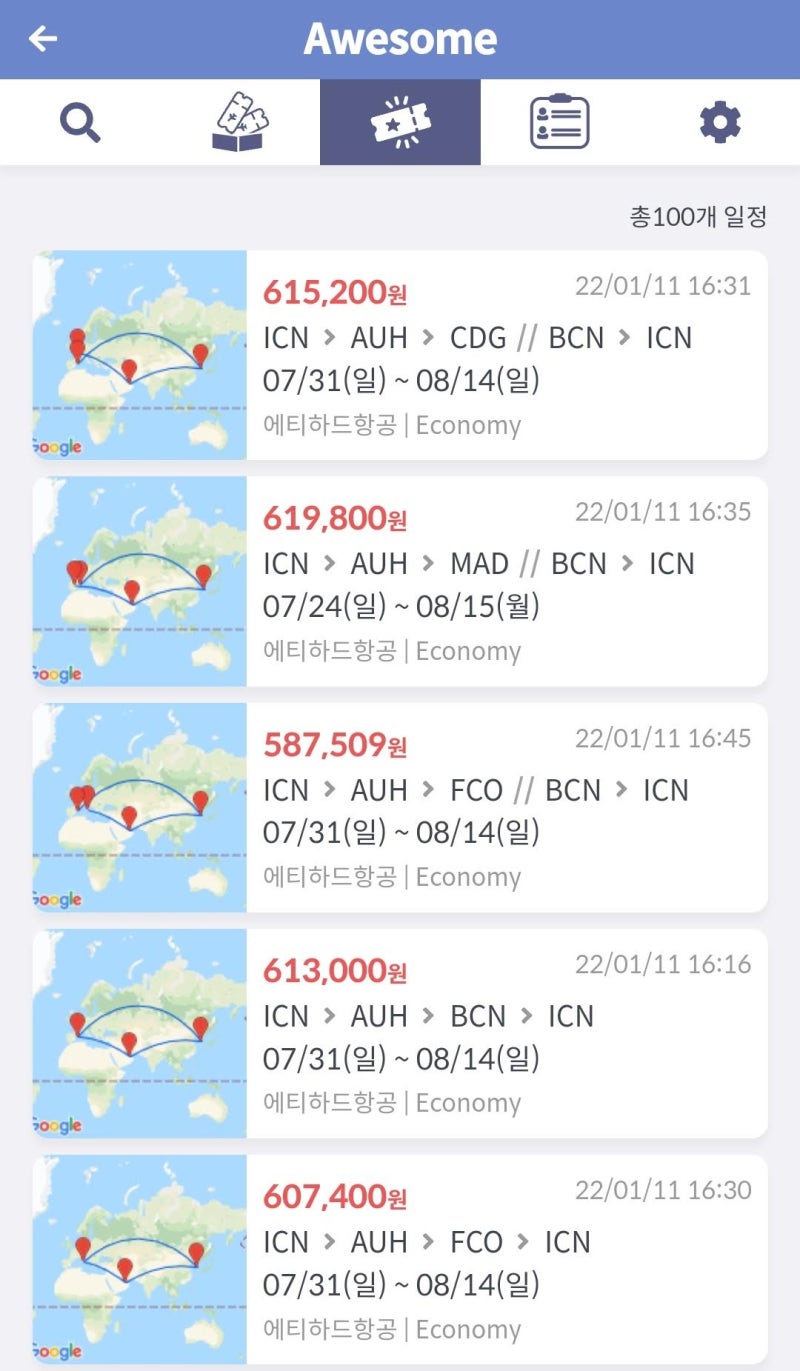Open the settings gear tab
Screen dimensions: 800x1371
tap(720, 123)
